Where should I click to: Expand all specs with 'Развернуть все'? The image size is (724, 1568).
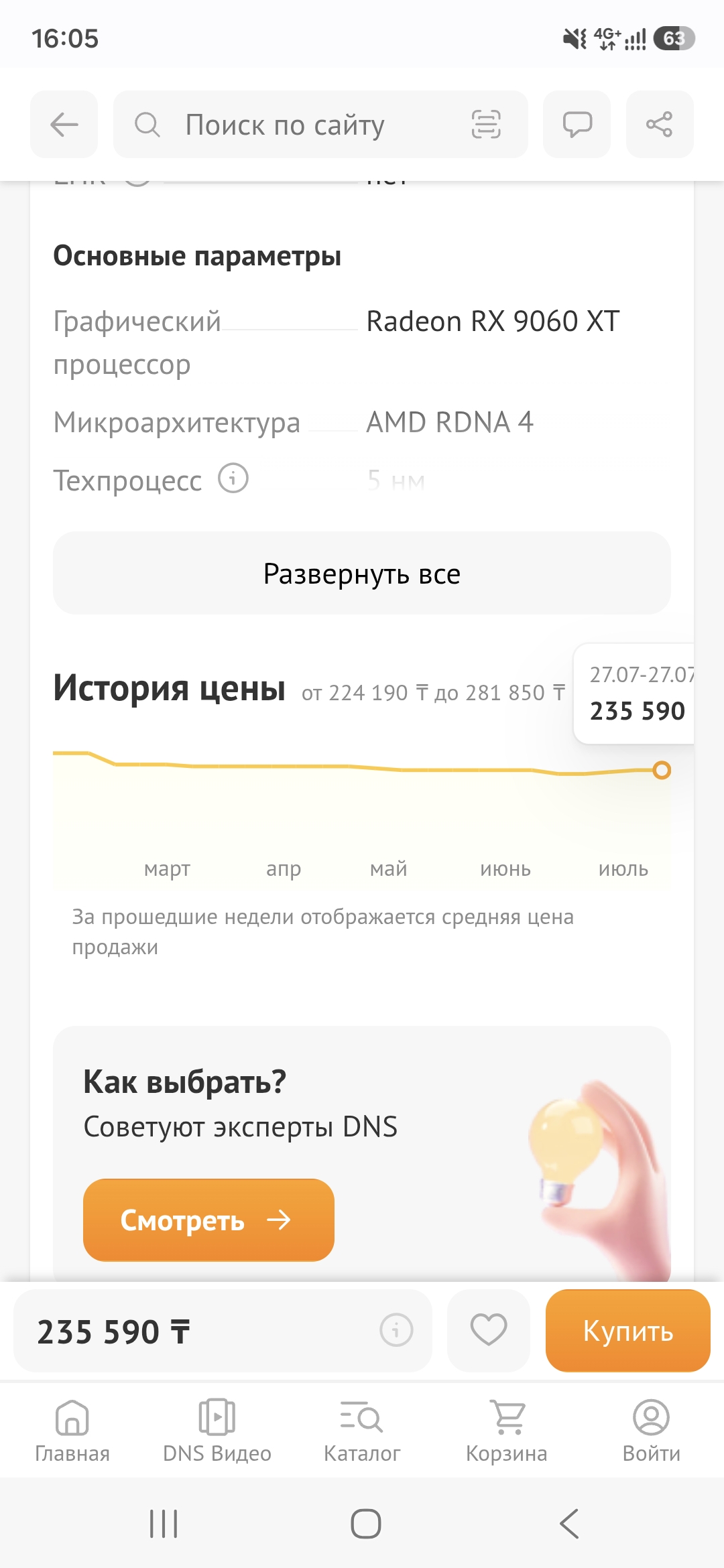pyautogui.click(x=362, y=574)
